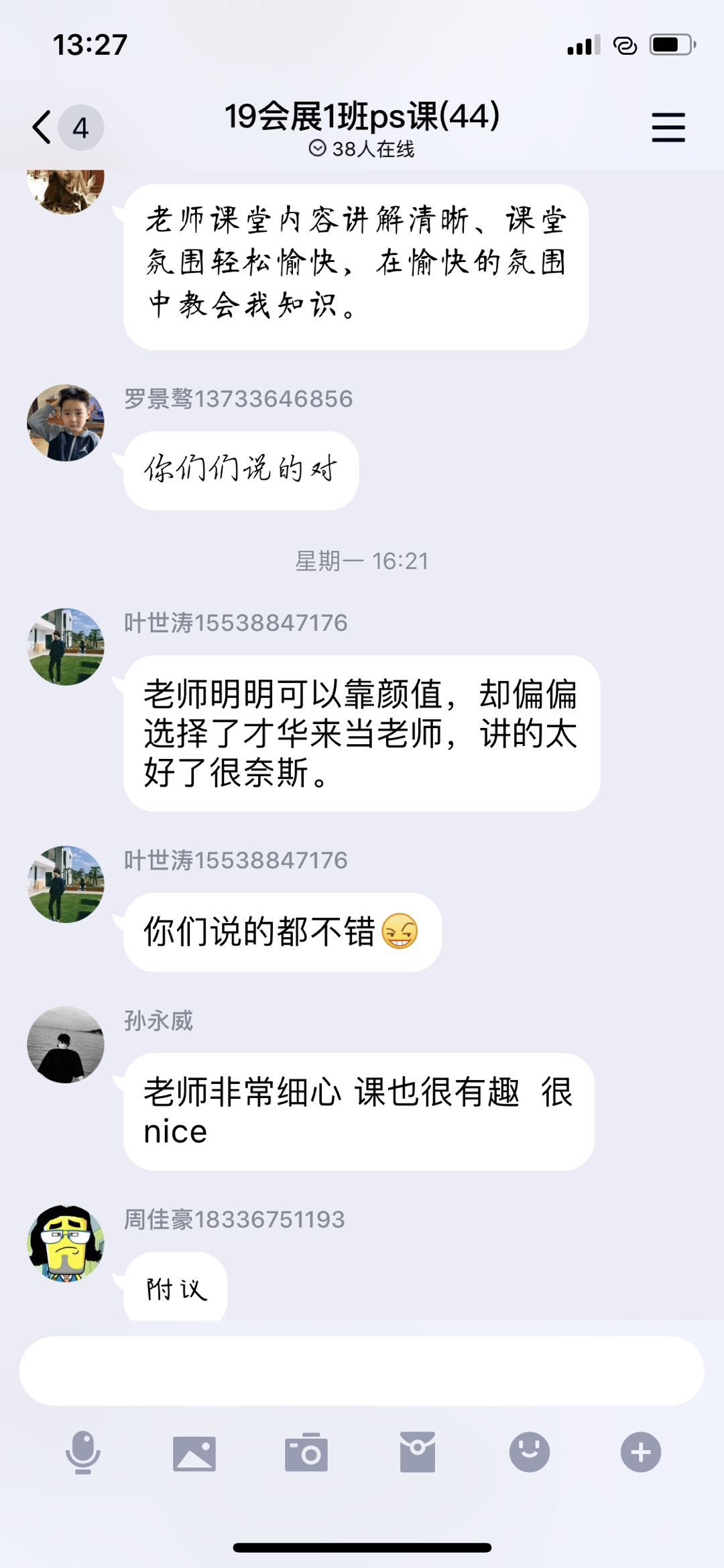This screenshot has width=724, height=1568.
Task: Tap 叶世涛's avatar beside 你们说的都不错
Action: (66, 884)
